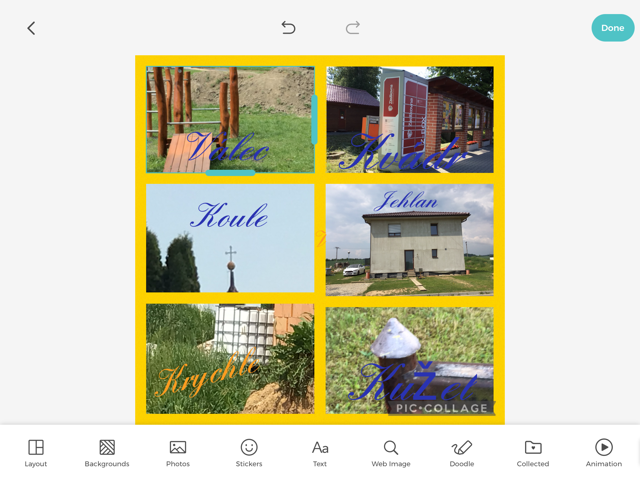Screen dimensions: 640x480
Task: Go back using the top-left arrow
Action: 31,28
